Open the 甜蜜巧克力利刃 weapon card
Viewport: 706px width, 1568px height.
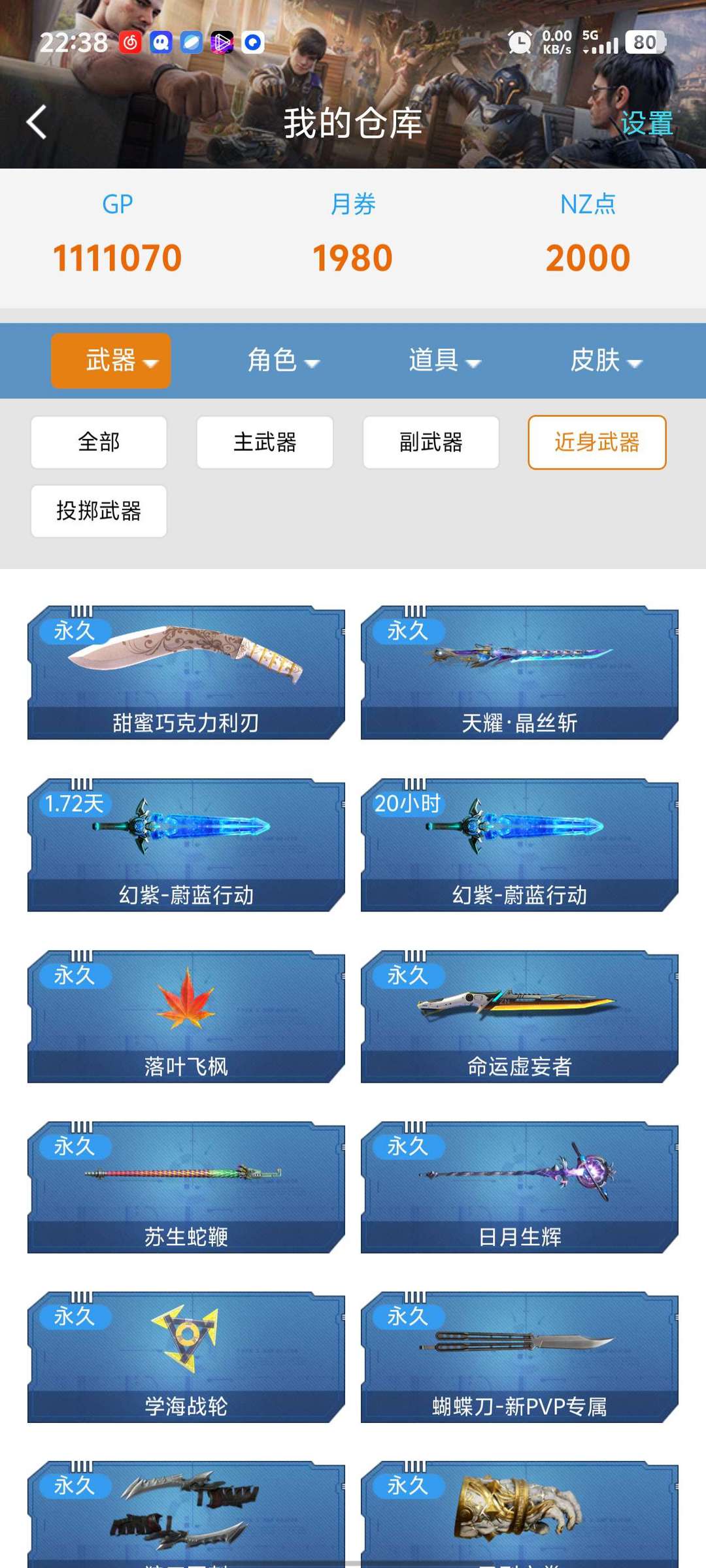point(186,673)
